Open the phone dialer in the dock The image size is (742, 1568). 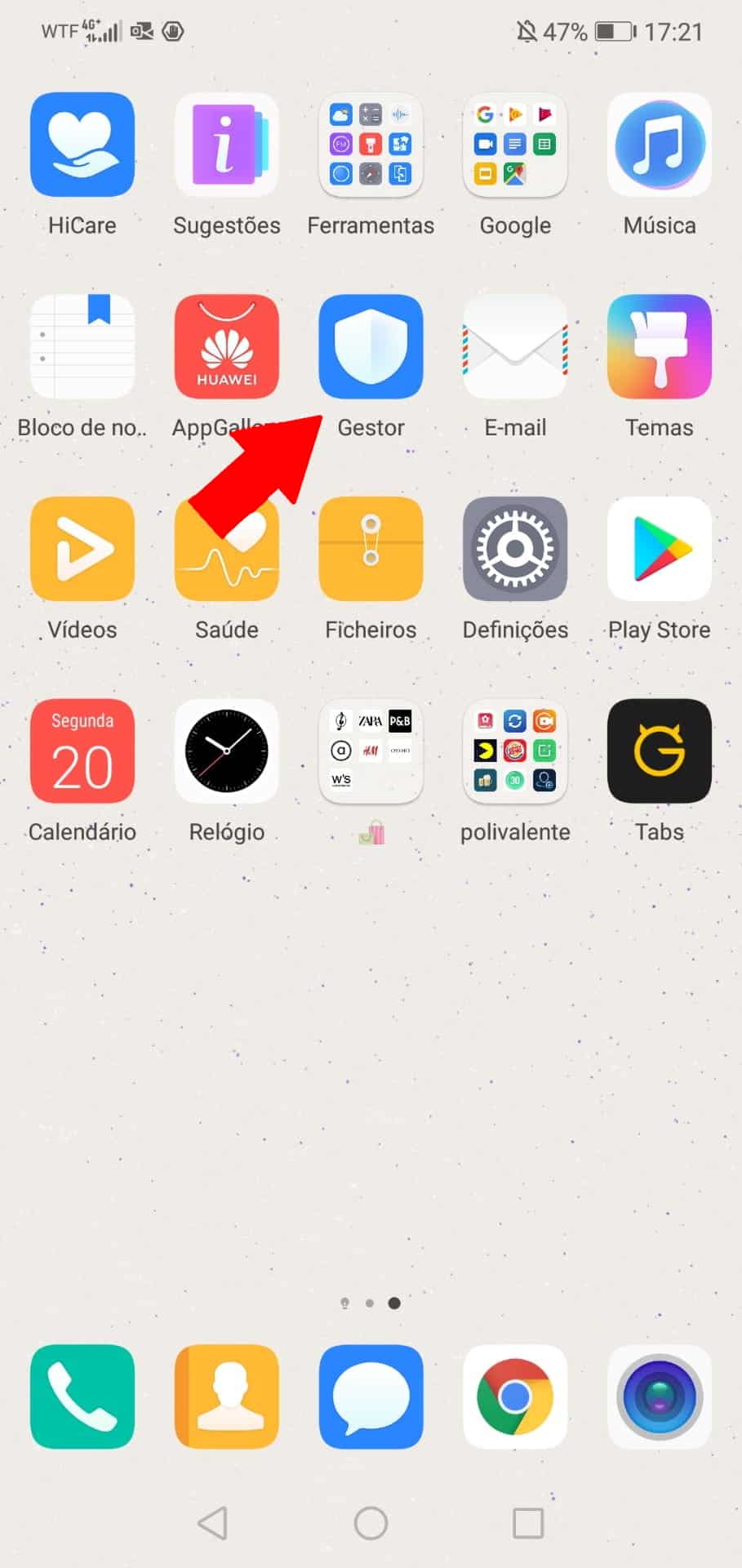click(82, 1396)
